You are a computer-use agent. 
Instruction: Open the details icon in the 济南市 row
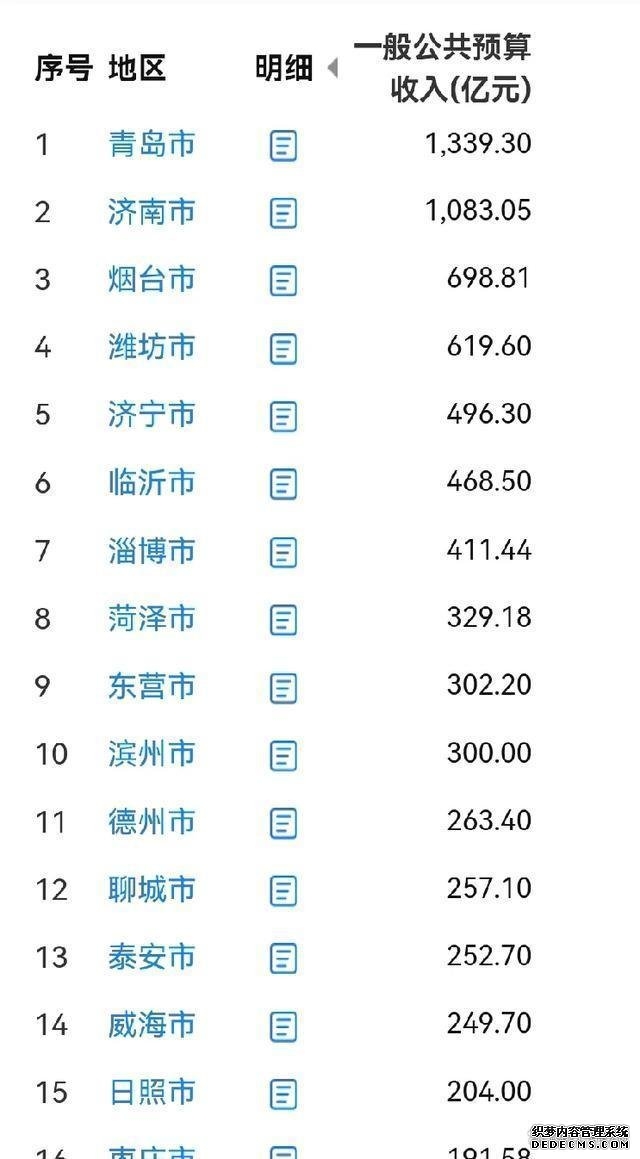tap(284, 213)
